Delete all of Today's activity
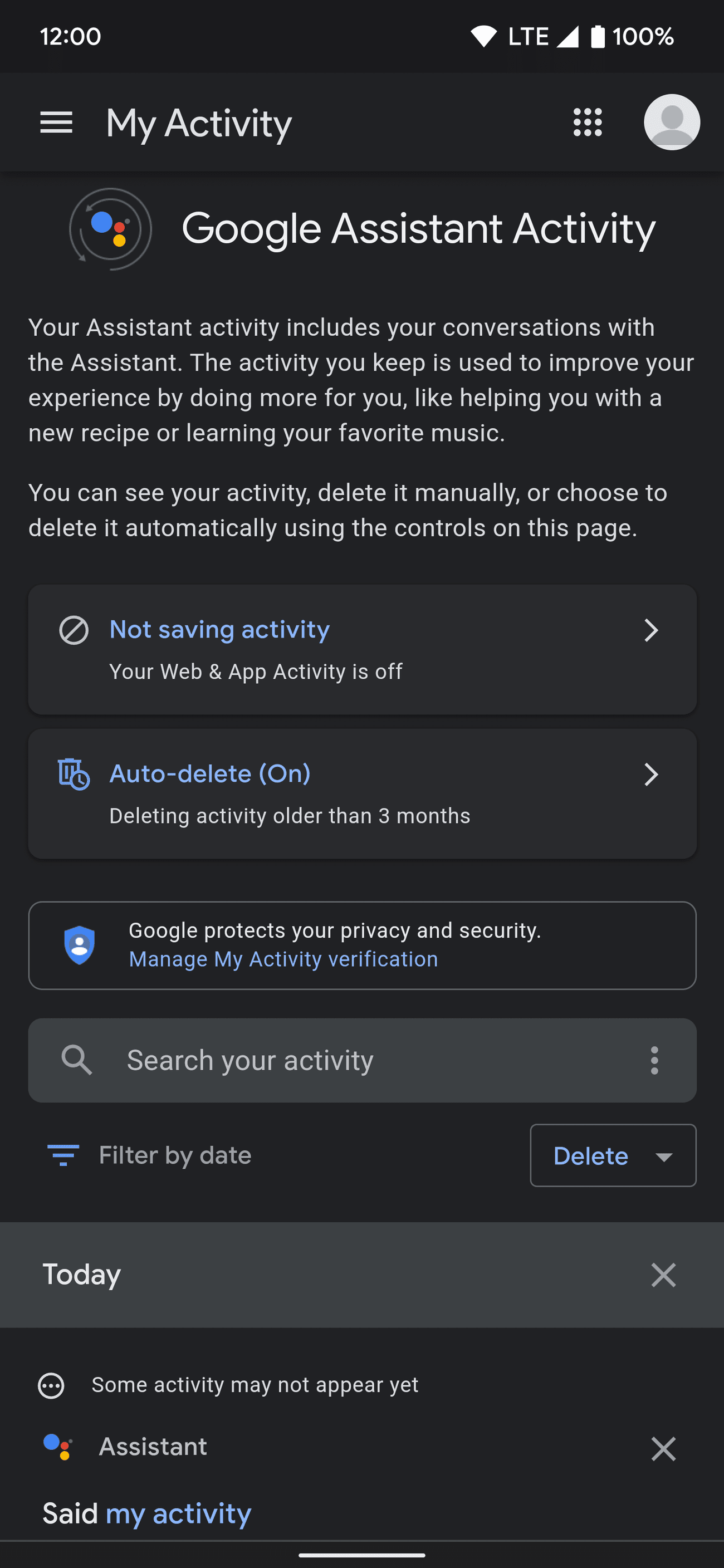Image resolution: width=724 pixels, height=1568 pixels. pyautogui.click(x=663, y=1275)
